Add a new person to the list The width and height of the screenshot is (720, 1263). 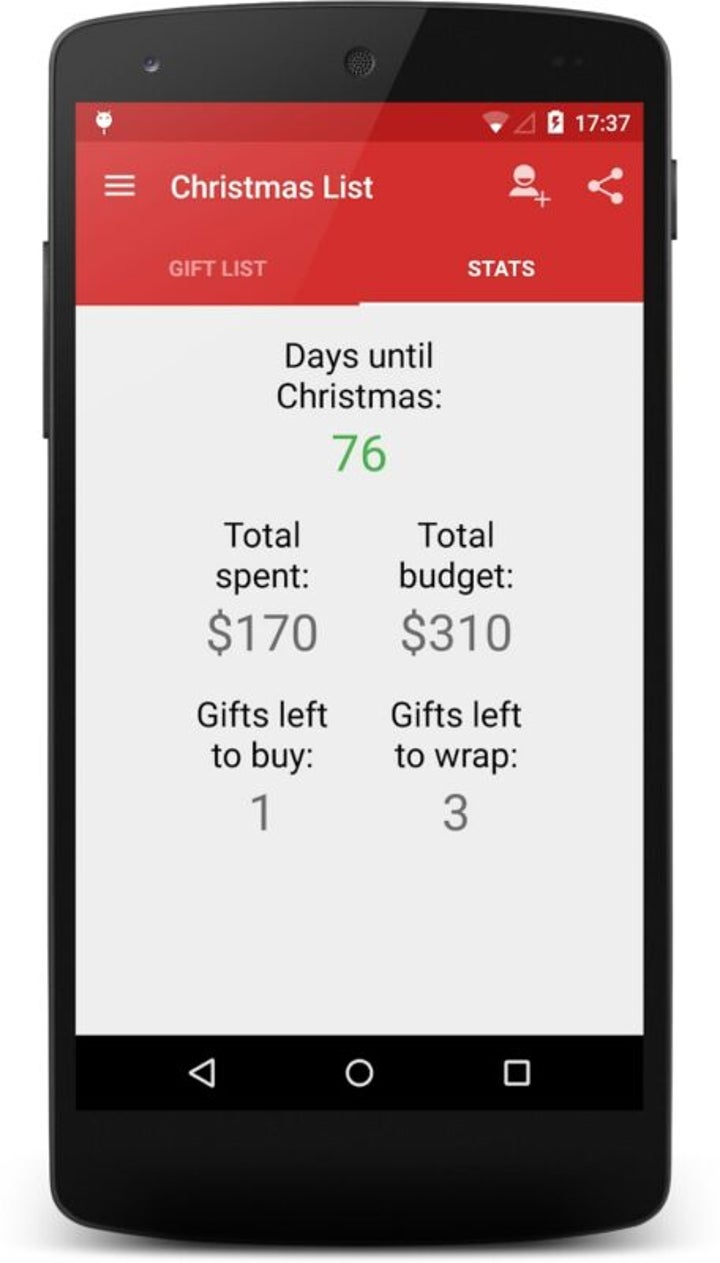(x=528, y=186)
